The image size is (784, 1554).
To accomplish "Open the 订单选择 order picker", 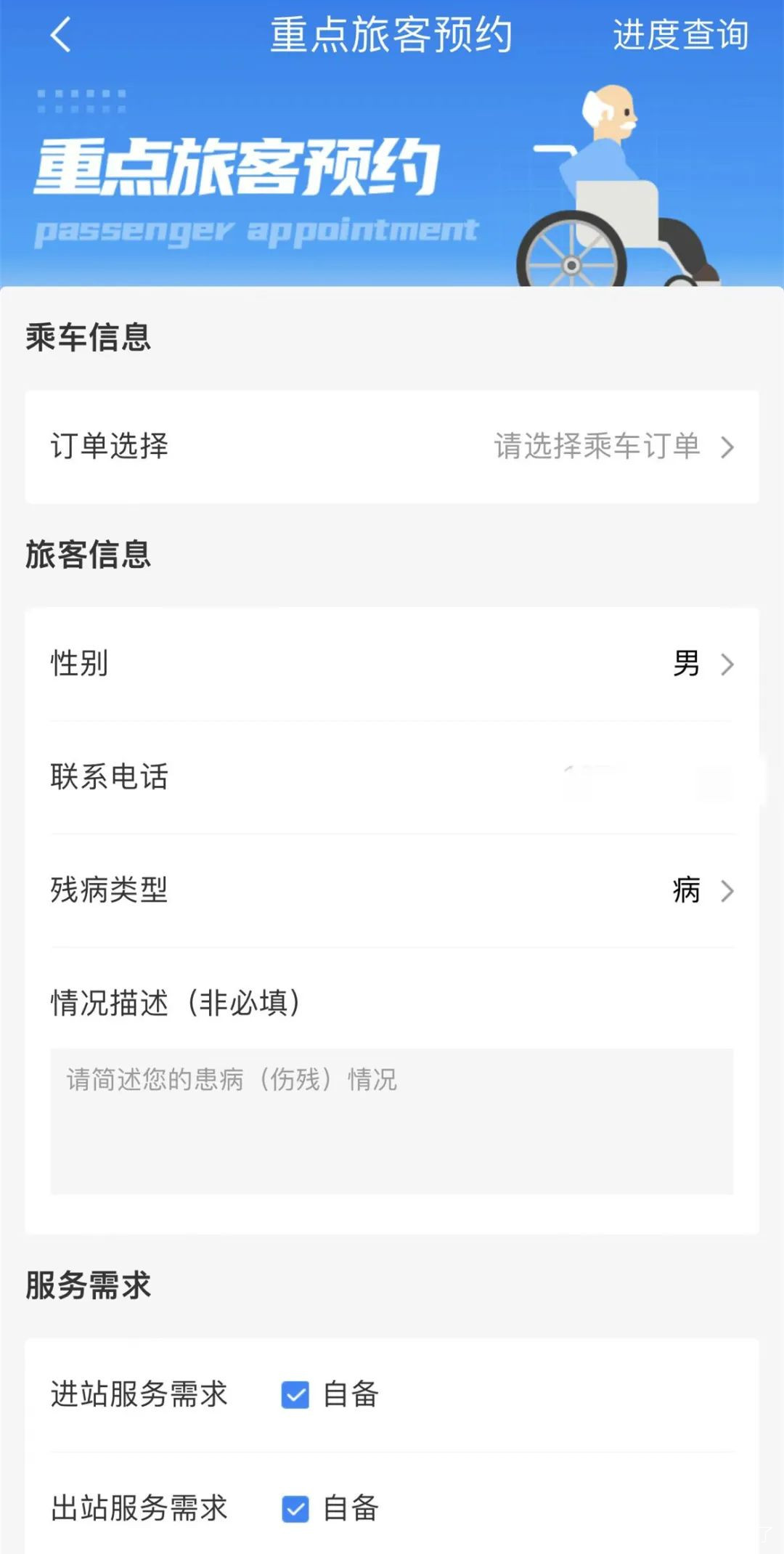I will click(x=613, y=447).
